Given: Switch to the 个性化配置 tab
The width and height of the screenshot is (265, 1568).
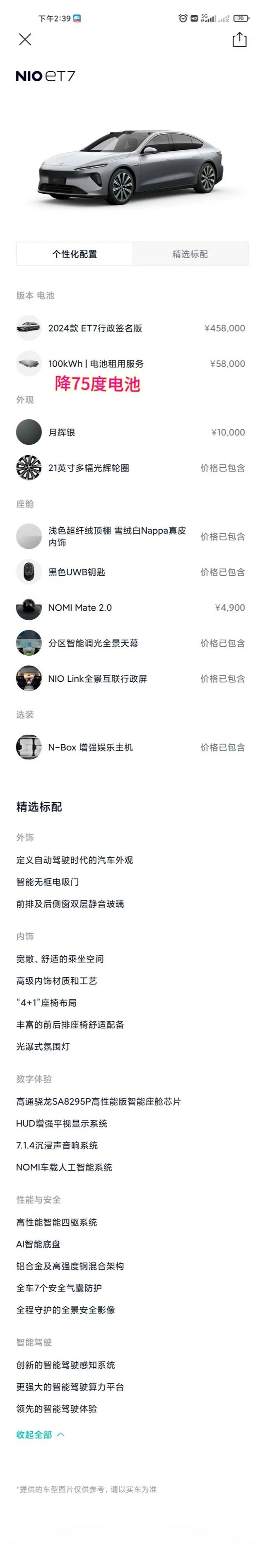Looking at the screenshot, I should (74, 254).
